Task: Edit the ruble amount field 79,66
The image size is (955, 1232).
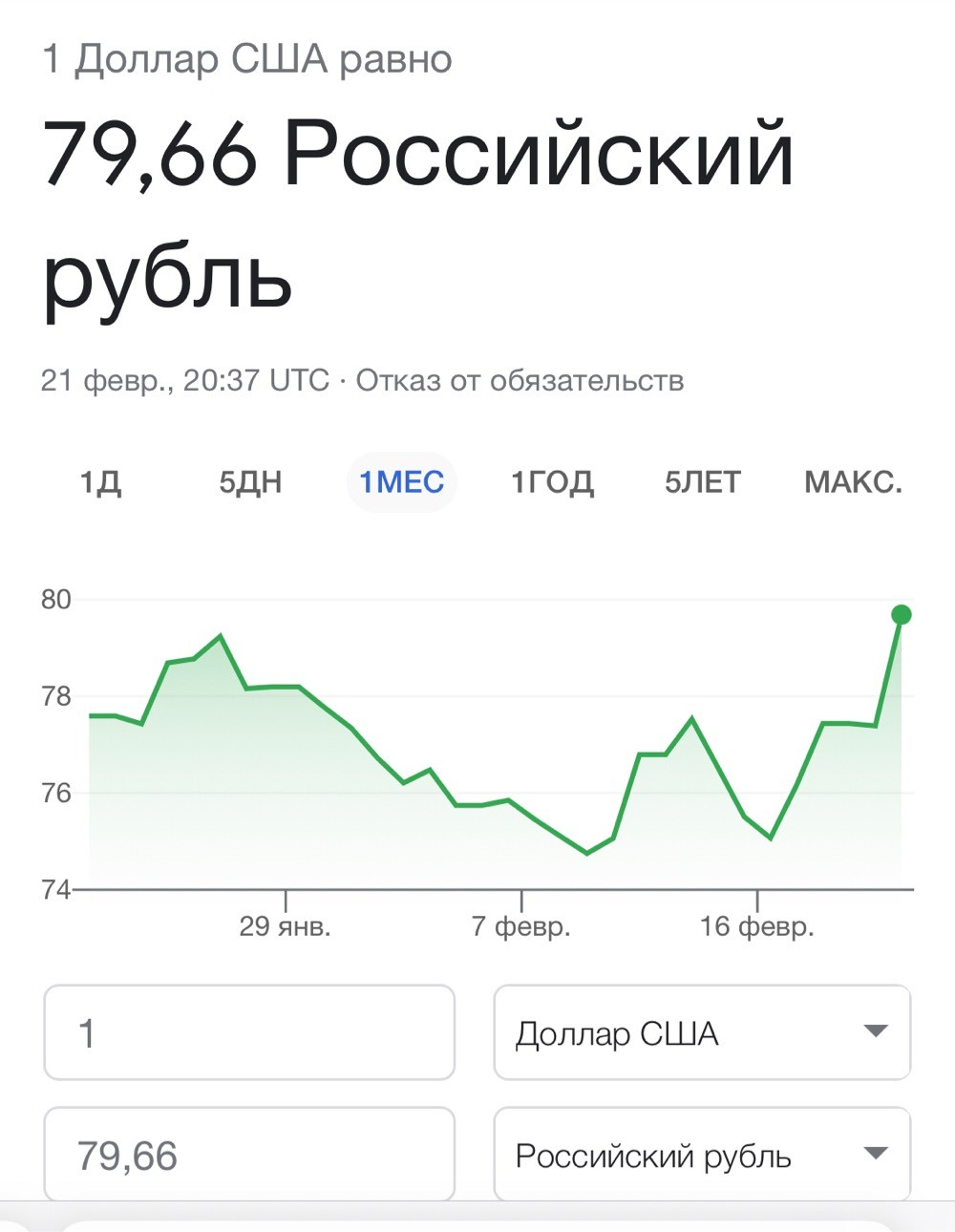Action: click(249, 1154)
